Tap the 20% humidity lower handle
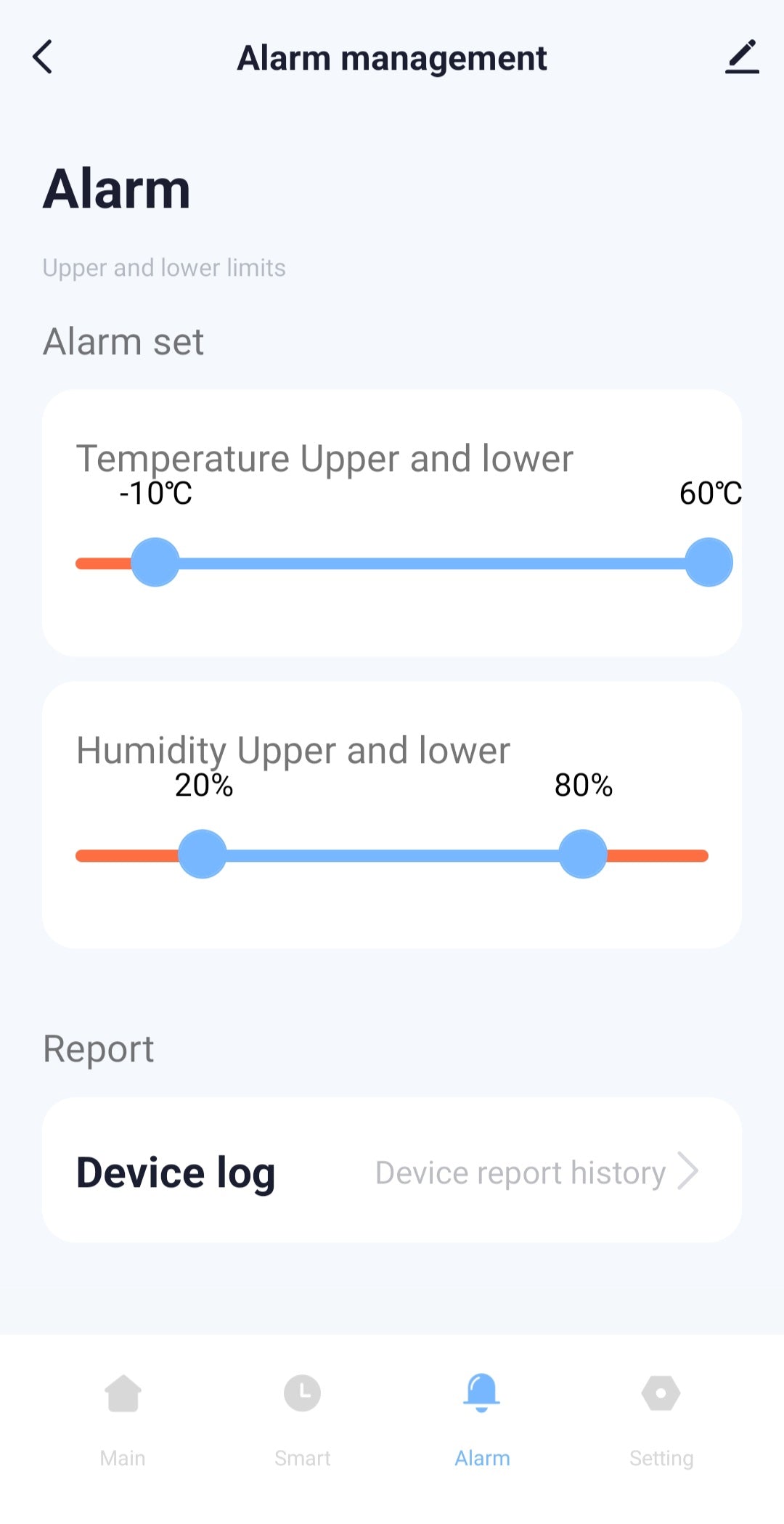The width and height of the screenshot is (784, 1524). tap(203, 855)
